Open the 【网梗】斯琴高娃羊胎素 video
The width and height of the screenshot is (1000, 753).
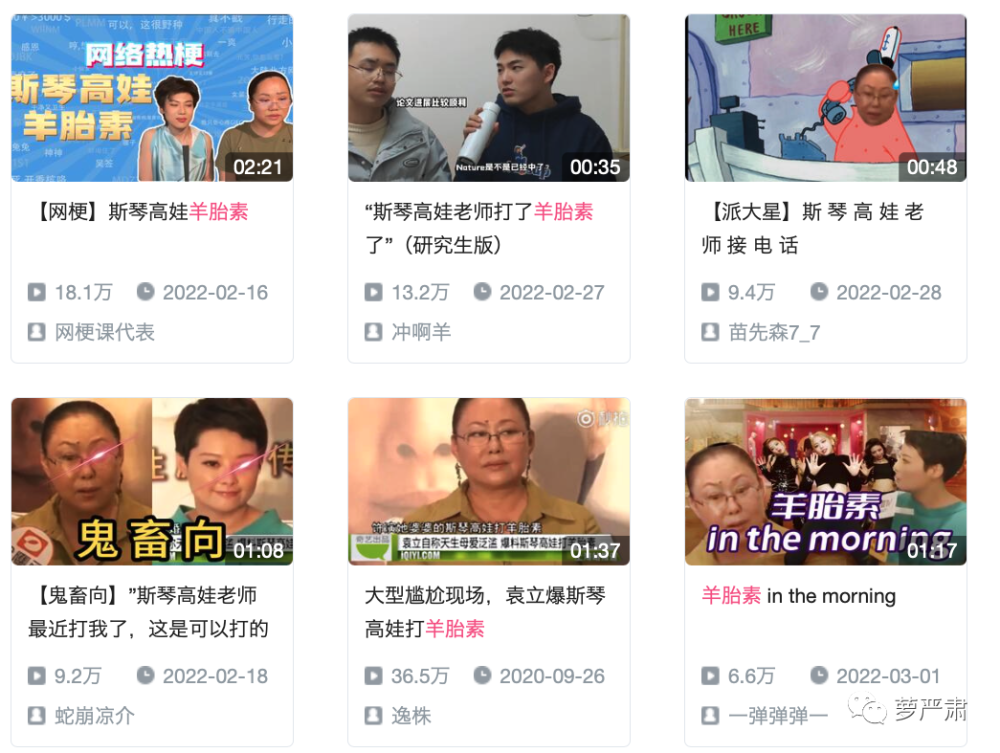pos(152,98)
